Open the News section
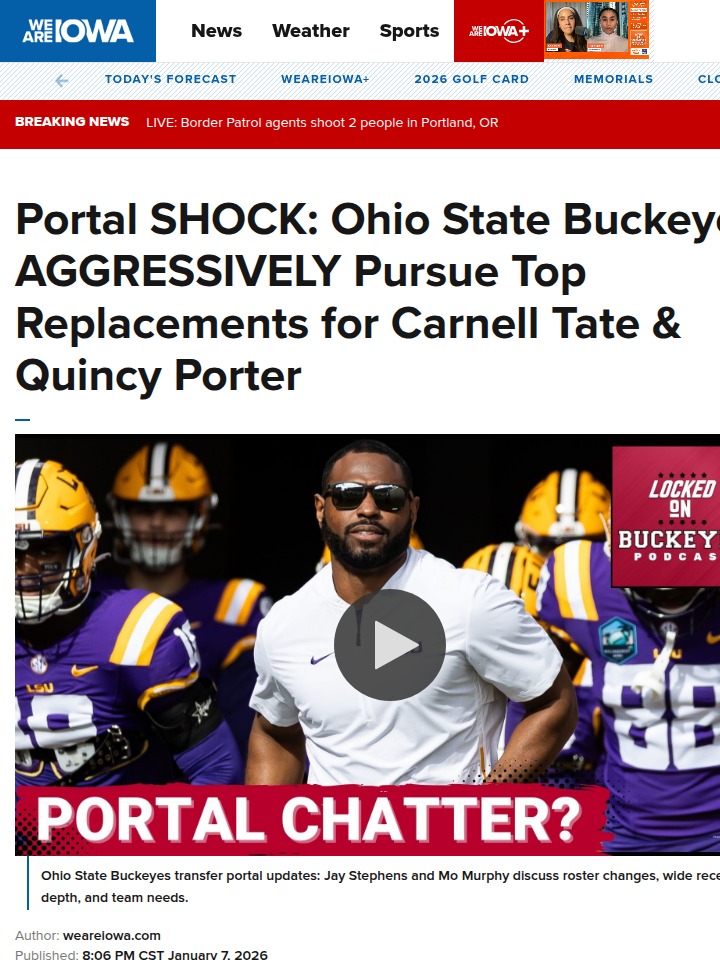Screen dimensions: 720x960 tap(216, 31)
